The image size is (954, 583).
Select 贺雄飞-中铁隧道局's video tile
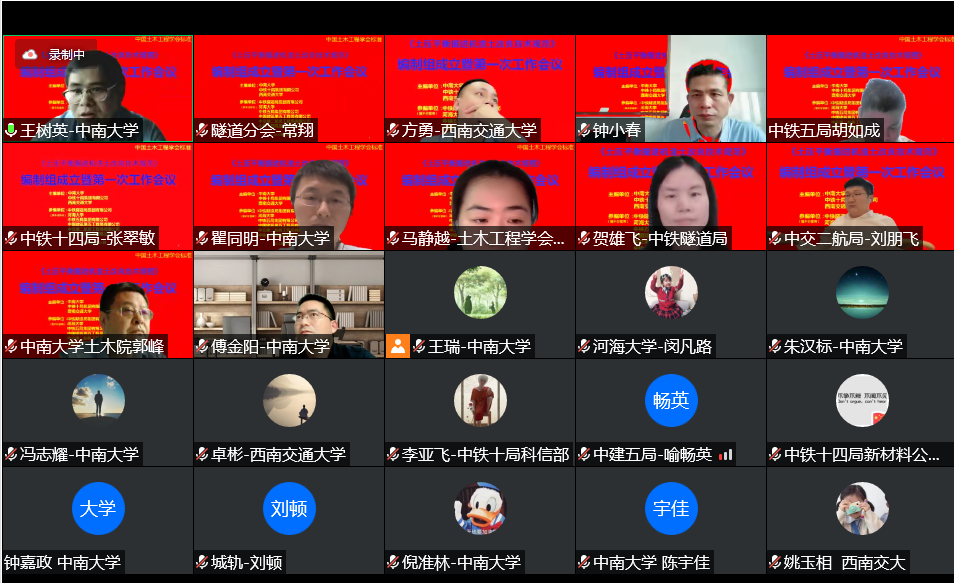click(670, 196)
